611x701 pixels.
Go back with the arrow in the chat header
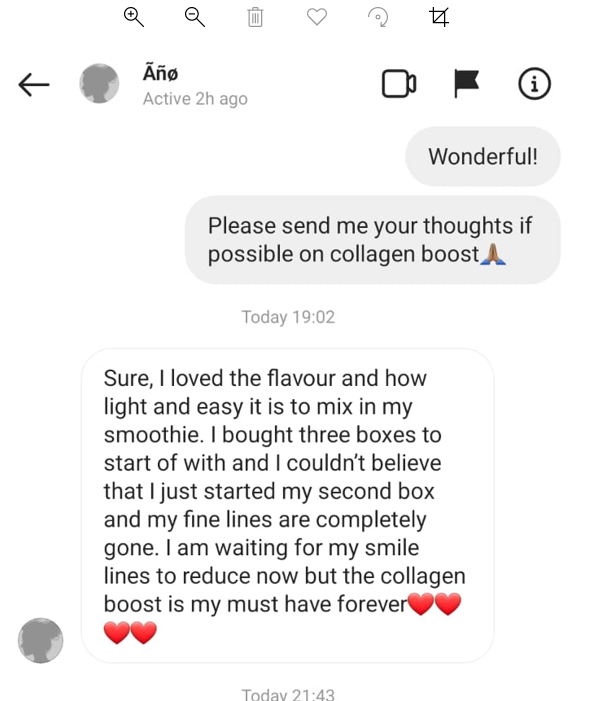tap(34, 85)
